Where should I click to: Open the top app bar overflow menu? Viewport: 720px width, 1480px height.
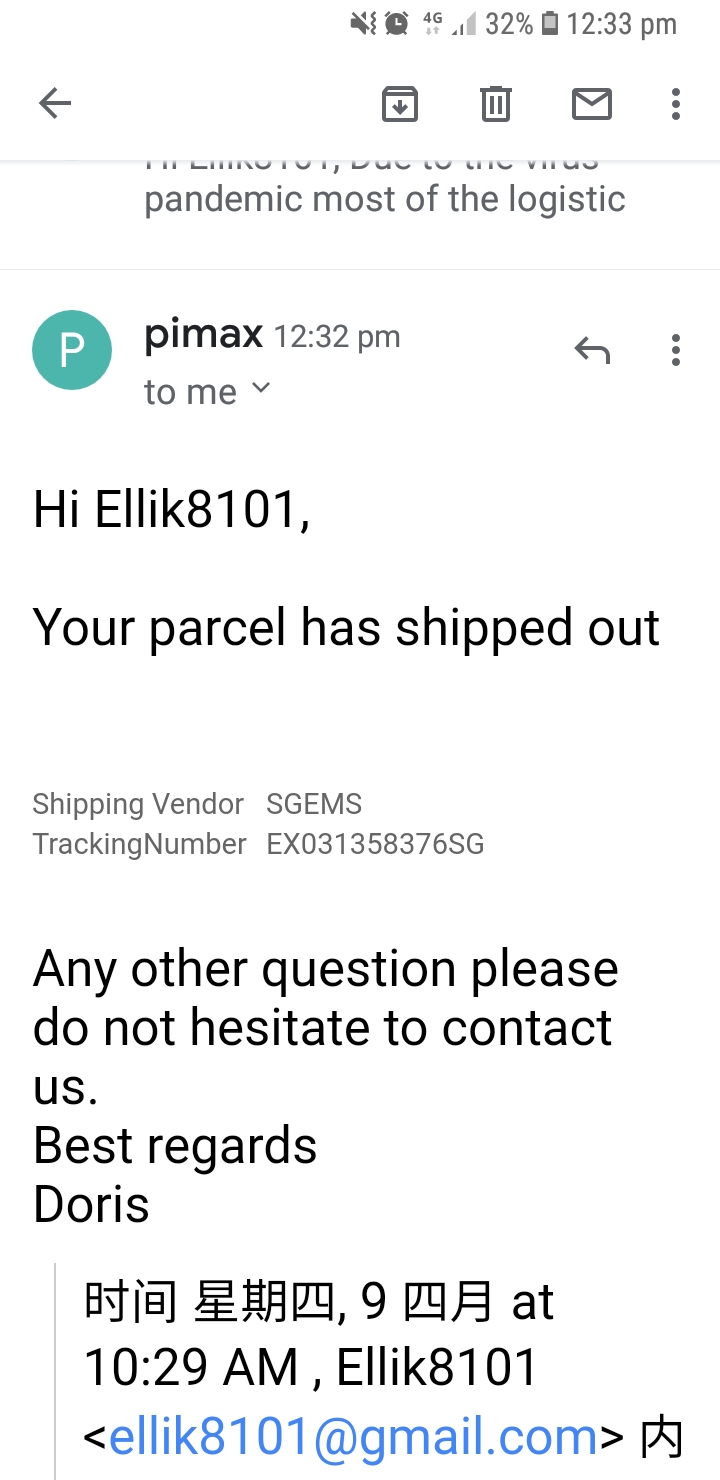(676, 103)
